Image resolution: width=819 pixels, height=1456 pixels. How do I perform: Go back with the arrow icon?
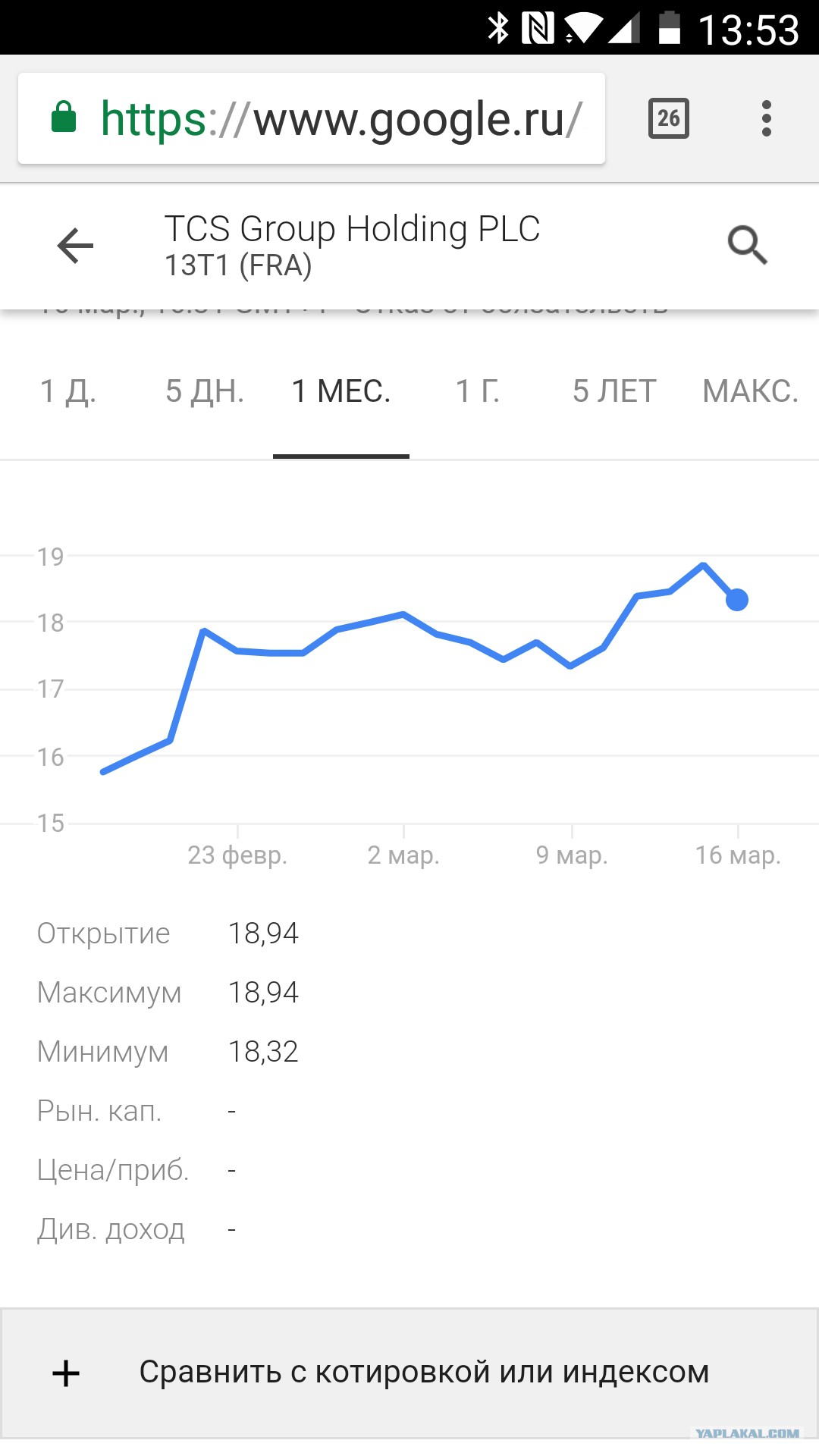[x=75, y=246]
